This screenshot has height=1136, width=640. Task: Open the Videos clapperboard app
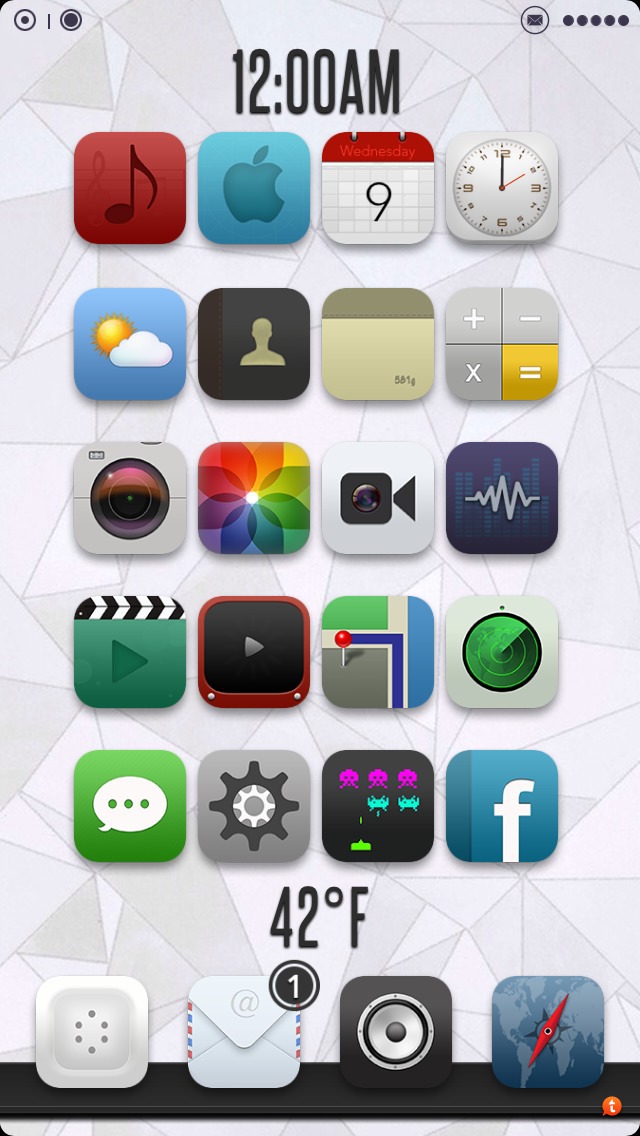tap(130, 652)
